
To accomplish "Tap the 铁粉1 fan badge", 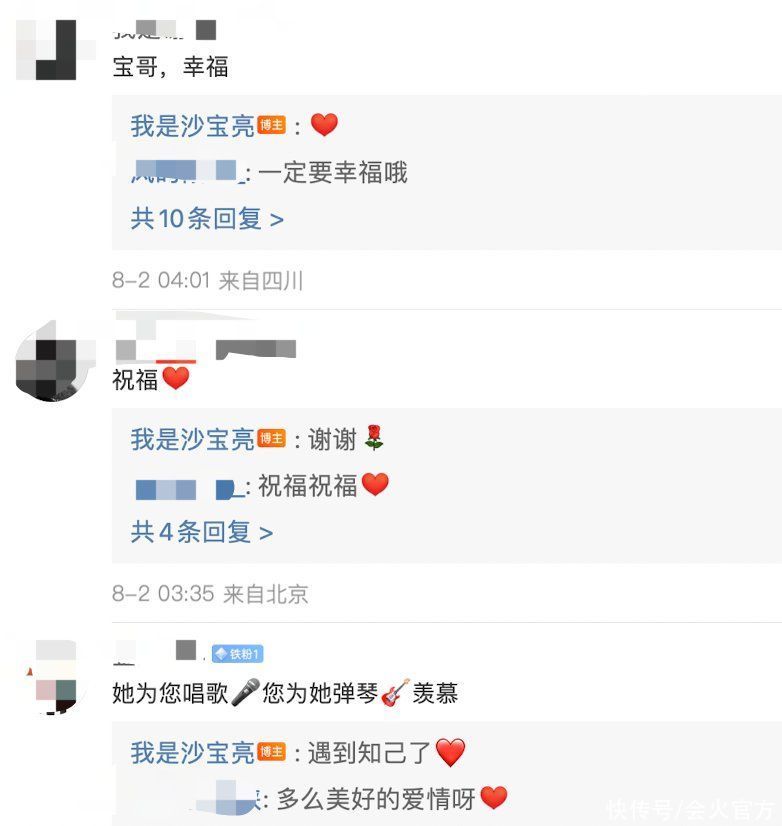I will (237, 655).
